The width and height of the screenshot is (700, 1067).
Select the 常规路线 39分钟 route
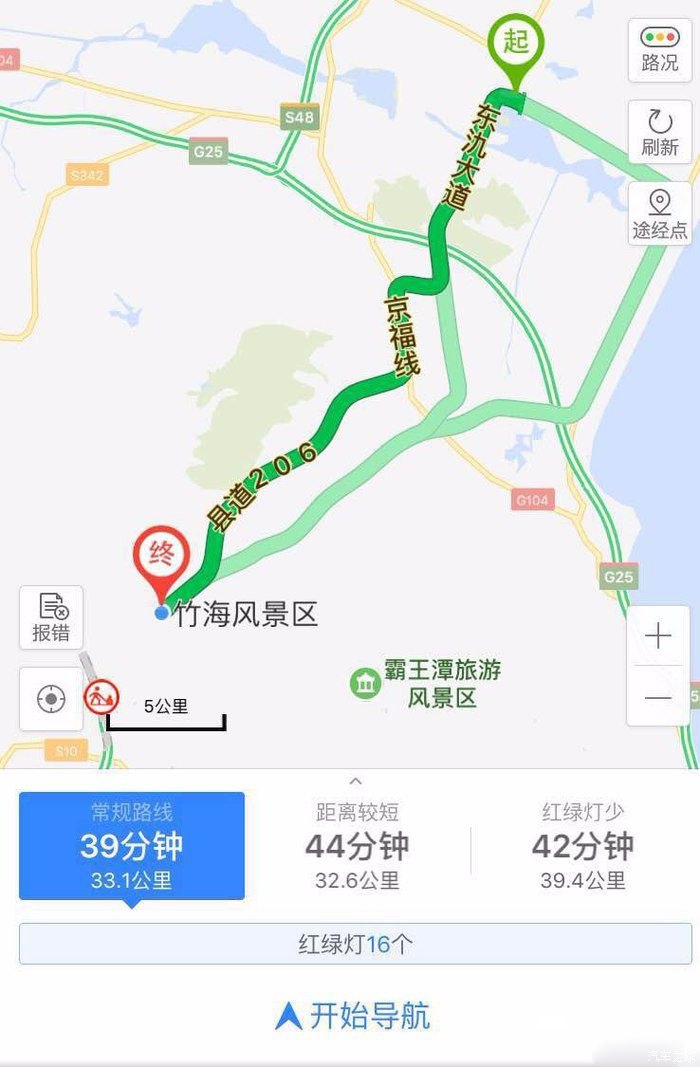[x=131, y=846]
